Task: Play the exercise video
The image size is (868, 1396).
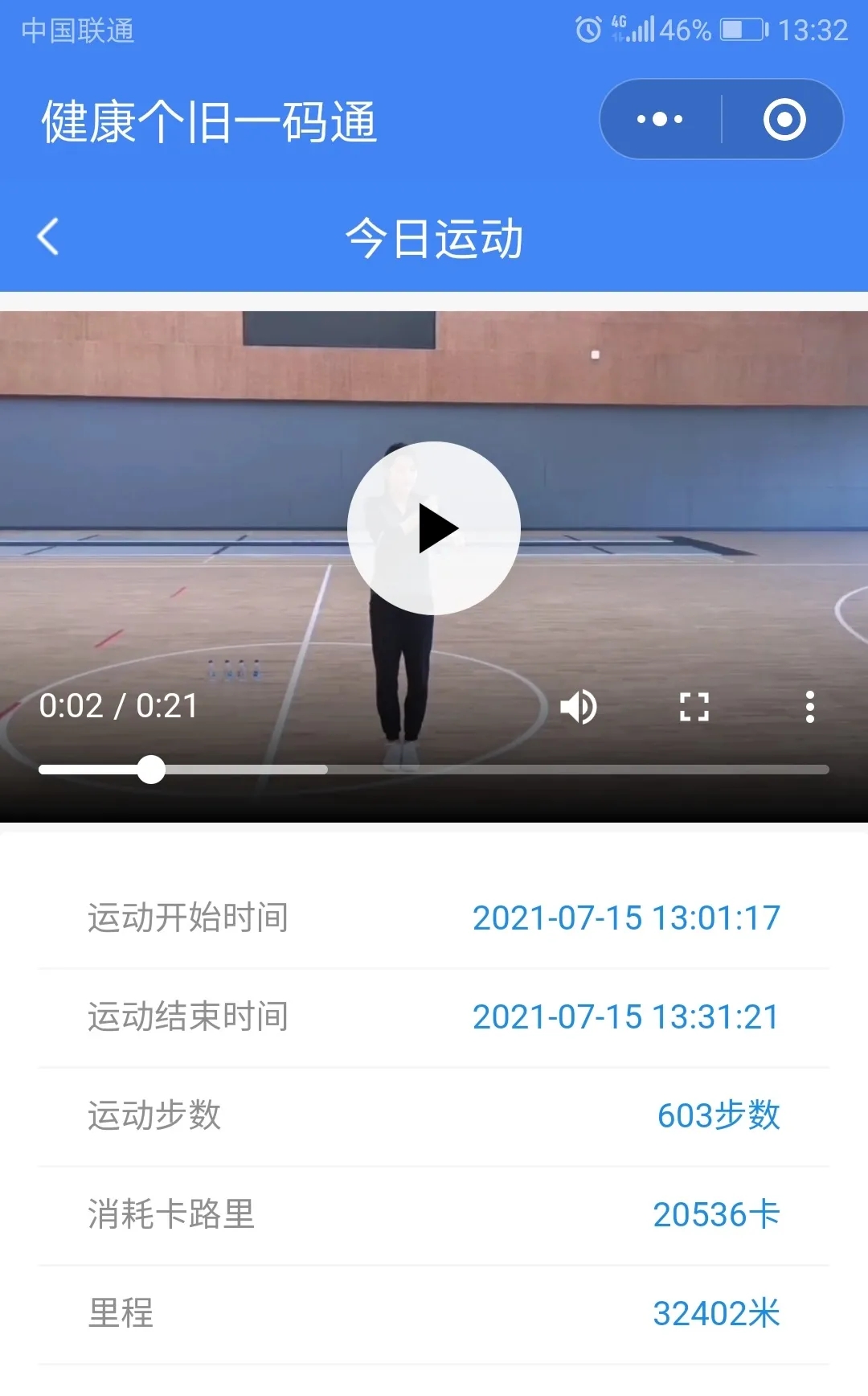Action: coord(434,528)
